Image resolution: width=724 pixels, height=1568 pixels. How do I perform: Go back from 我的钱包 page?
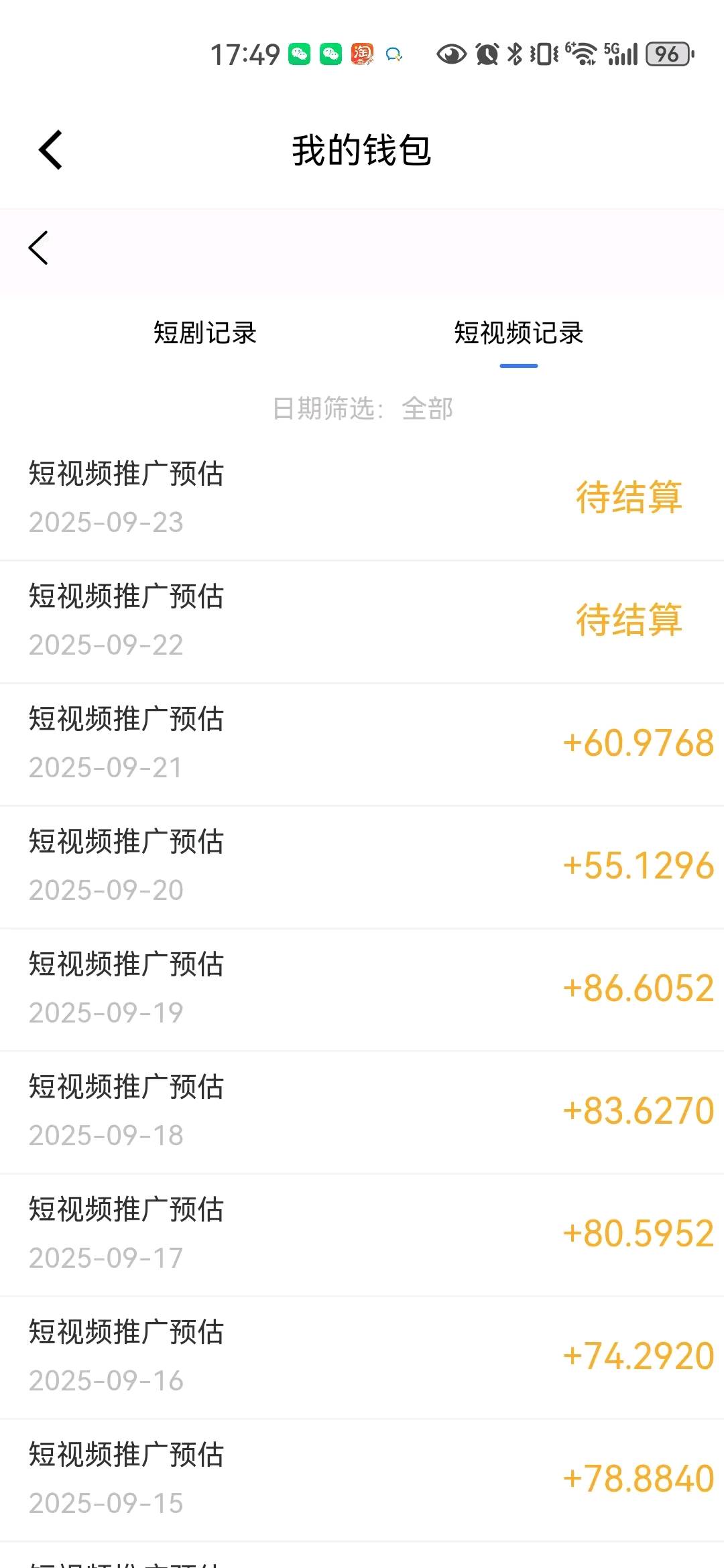51,149
